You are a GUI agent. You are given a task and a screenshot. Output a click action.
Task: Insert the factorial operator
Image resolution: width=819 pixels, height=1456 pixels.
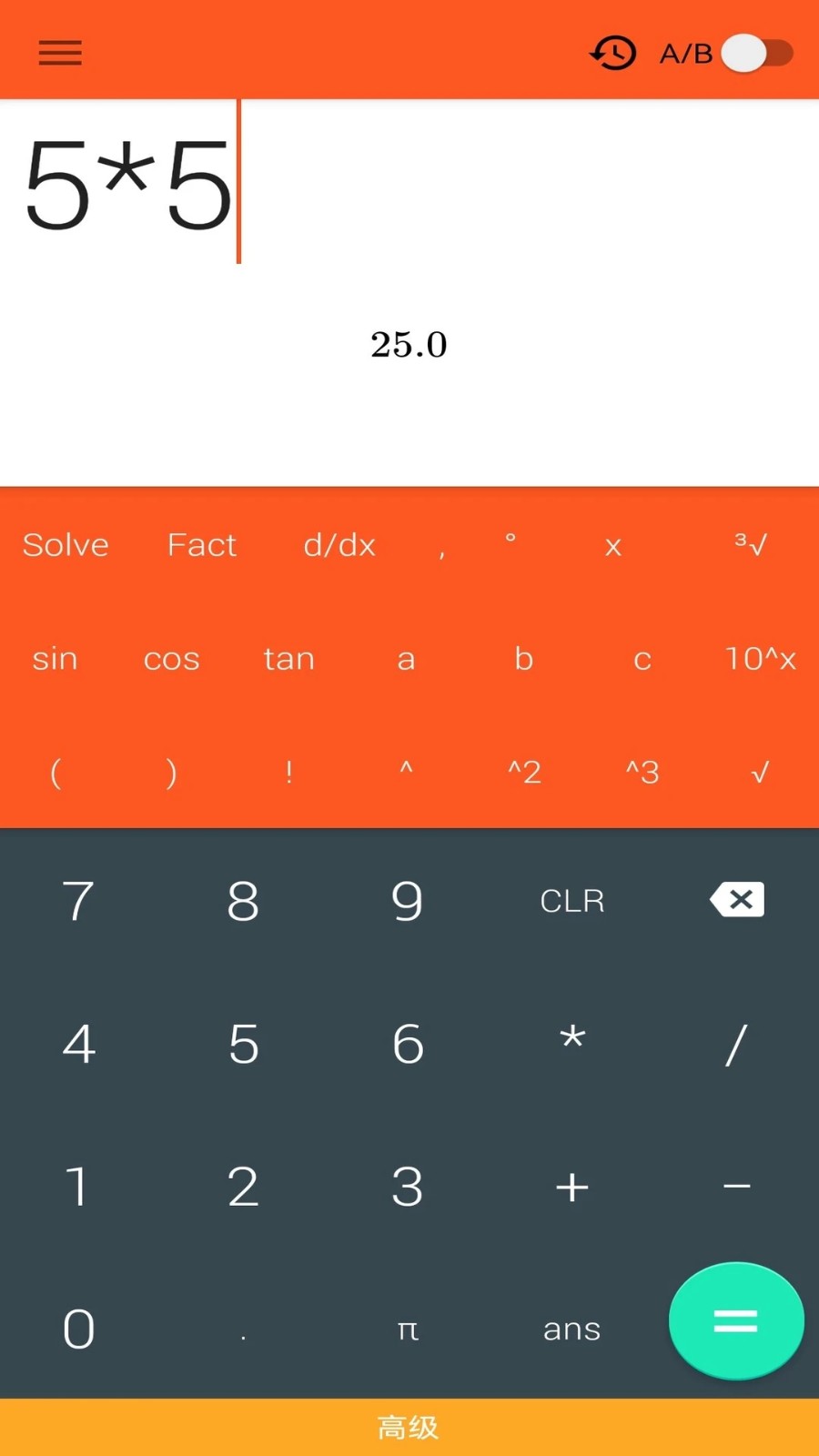pos(288,772)
